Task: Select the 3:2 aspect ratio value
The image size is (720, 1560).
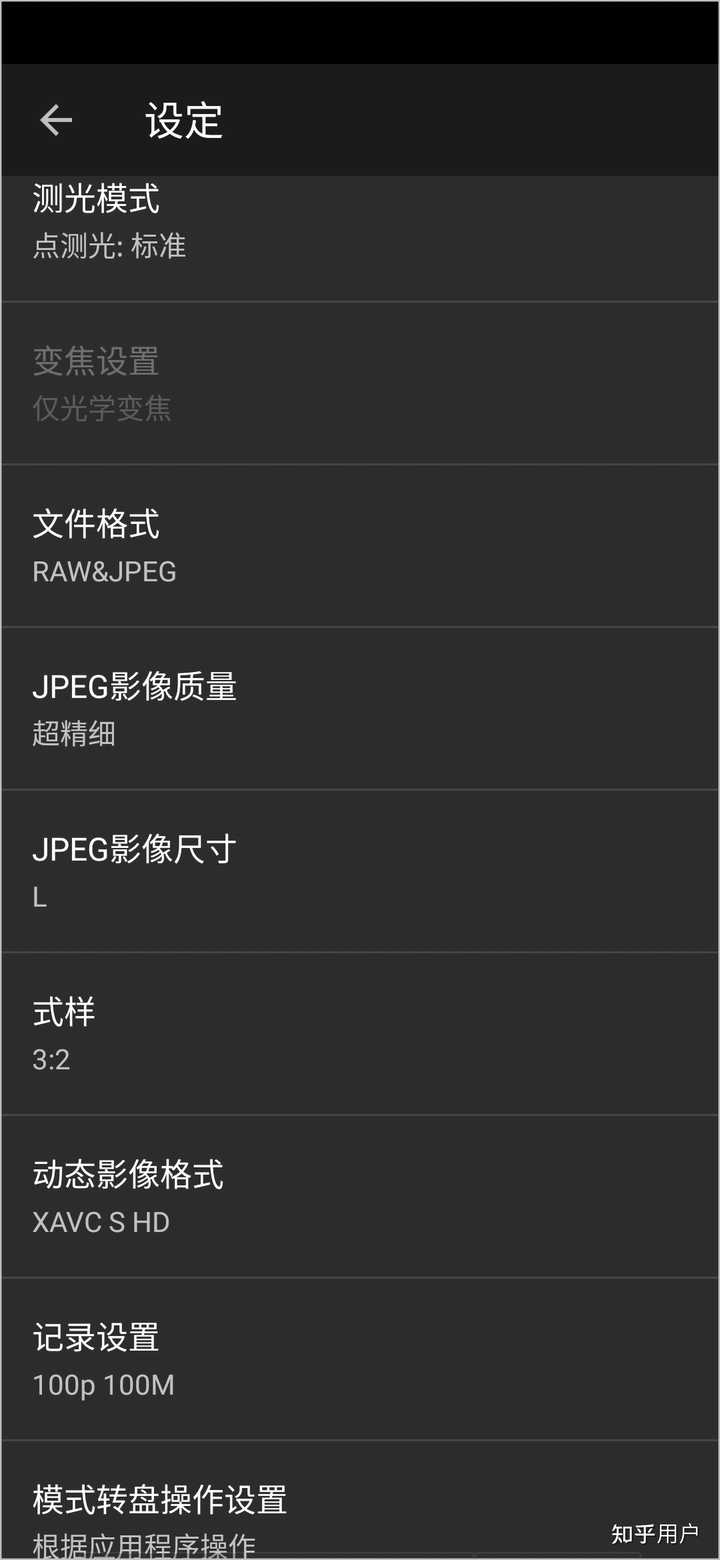Action: pyautogui.click(x=50, y=1059)
